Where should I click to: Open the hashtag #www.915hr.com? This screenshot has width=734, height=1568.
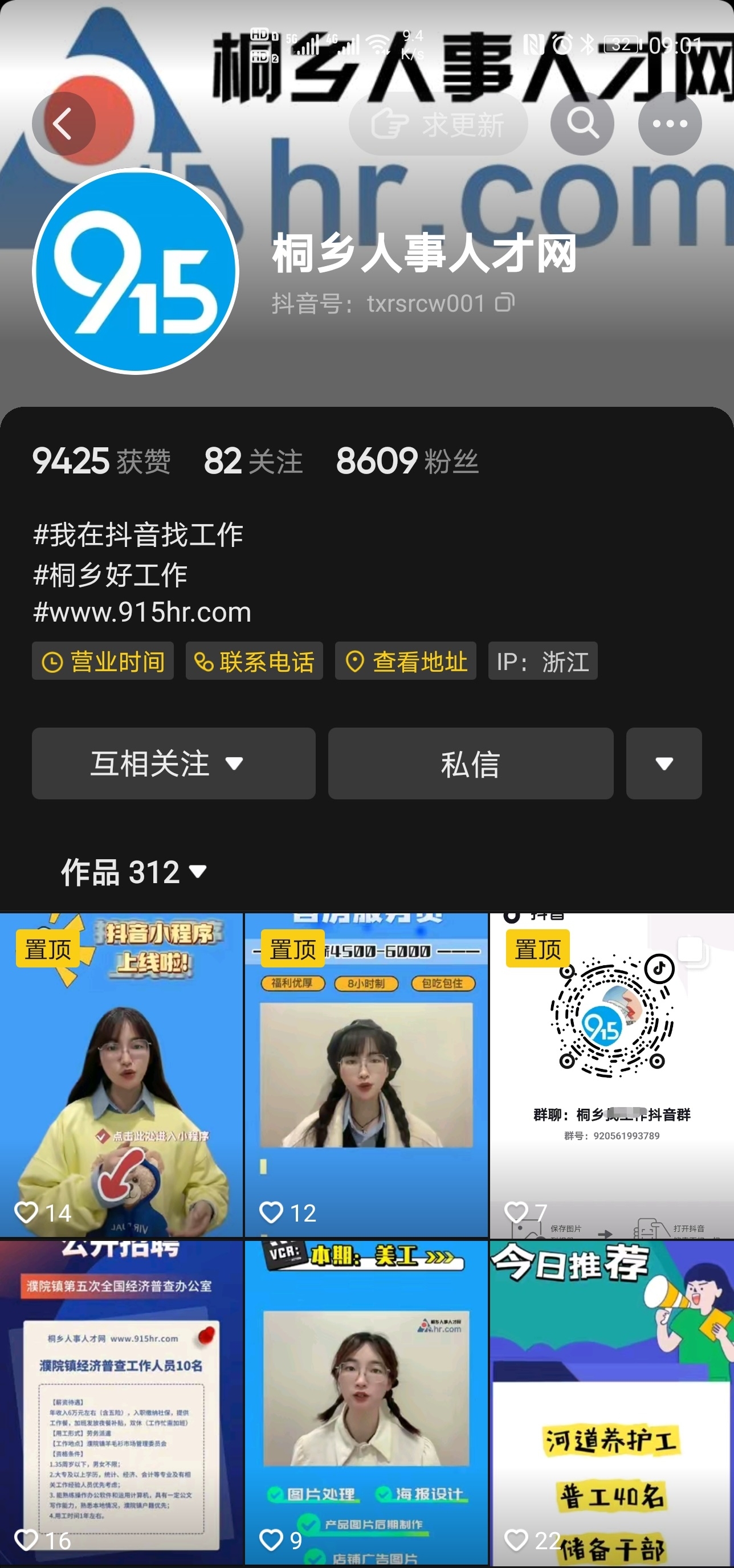click(143, 612)
